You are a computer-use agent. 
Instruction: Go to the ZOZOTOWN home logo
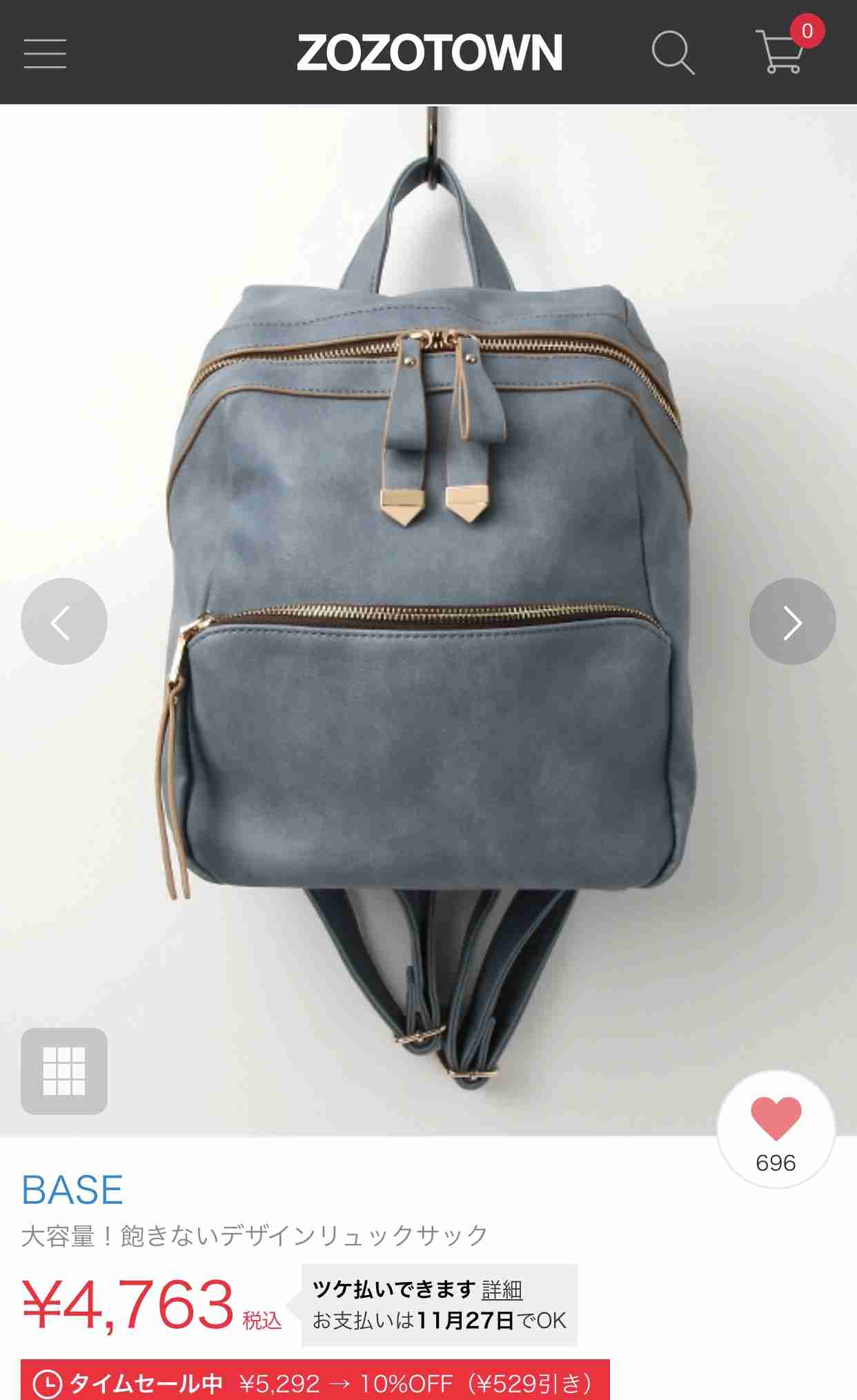click(429, 53)
